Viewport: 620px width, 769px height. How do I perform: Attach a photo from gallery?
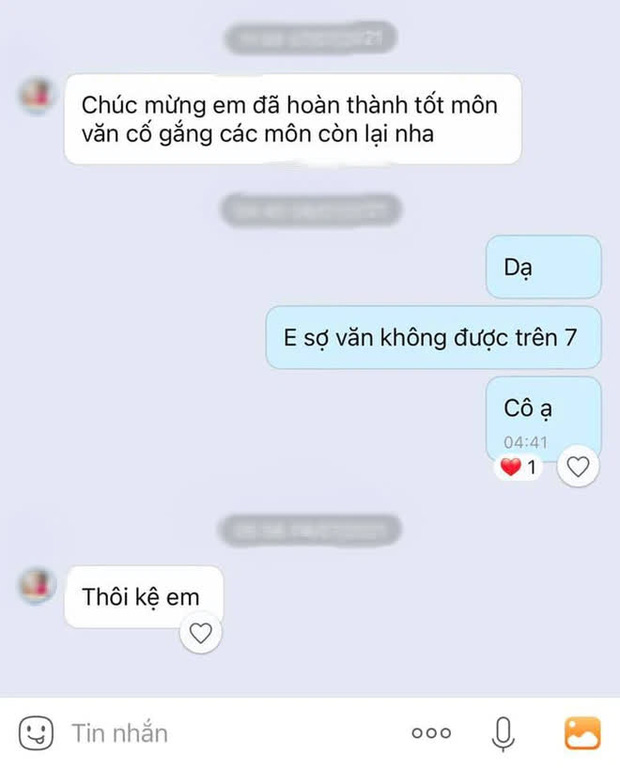click(582, 733)
